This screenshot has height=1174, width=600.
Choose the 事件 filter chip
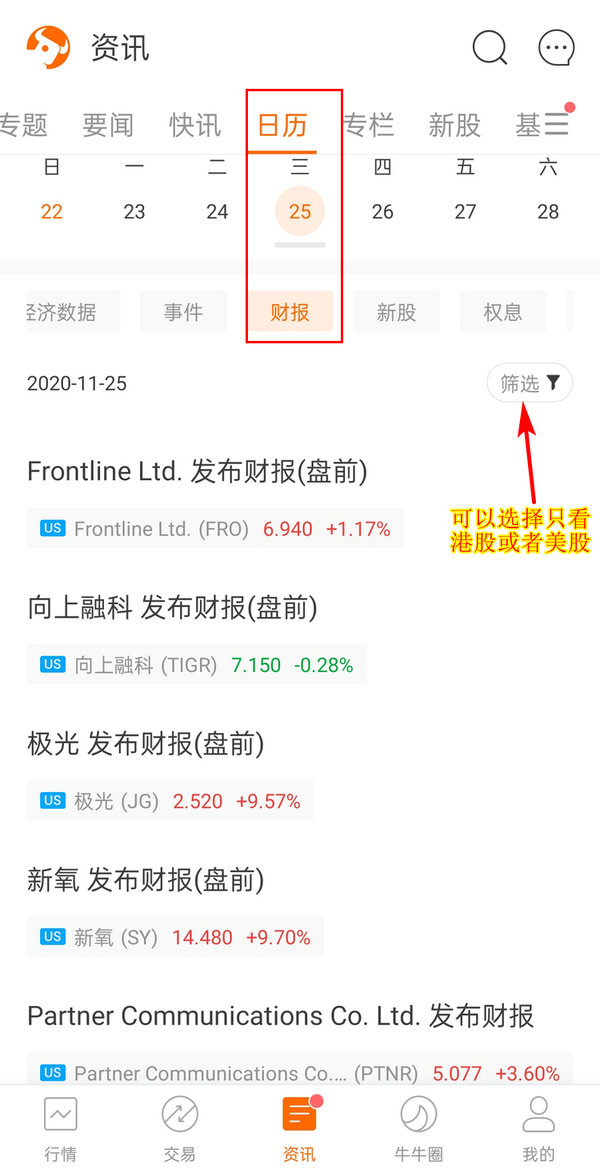(x=183, y=311)
